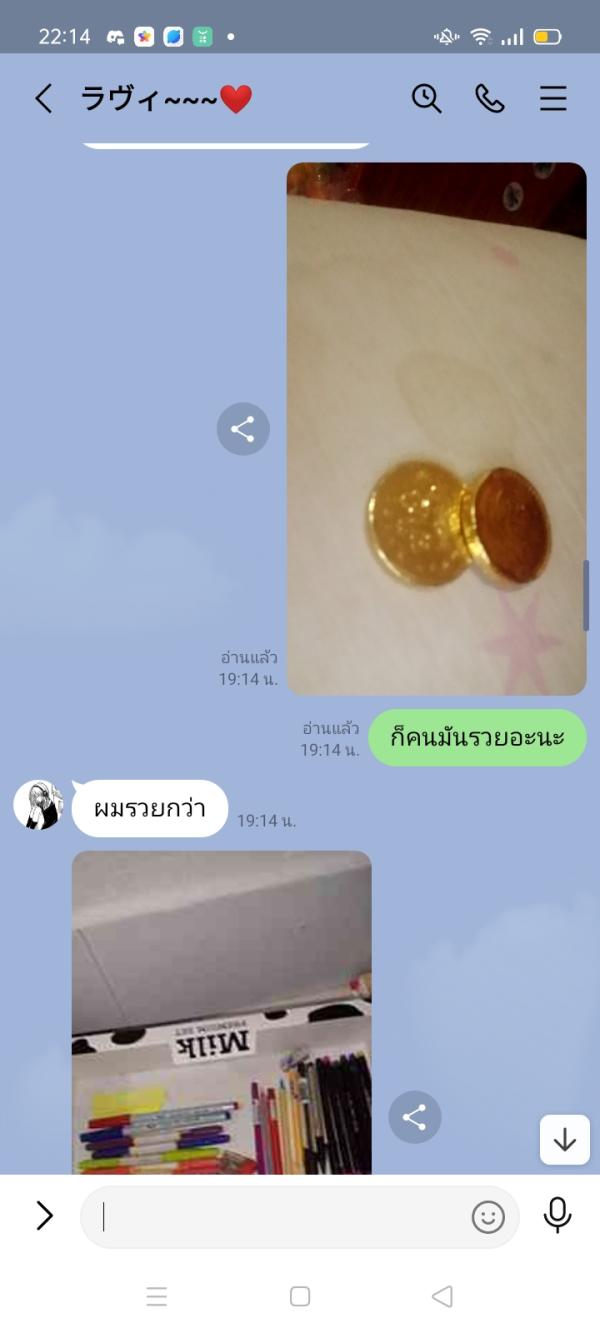The height and width of the screenshot is (1333, 600).
Task: Tap the system back button
Action: (442, 1296)
